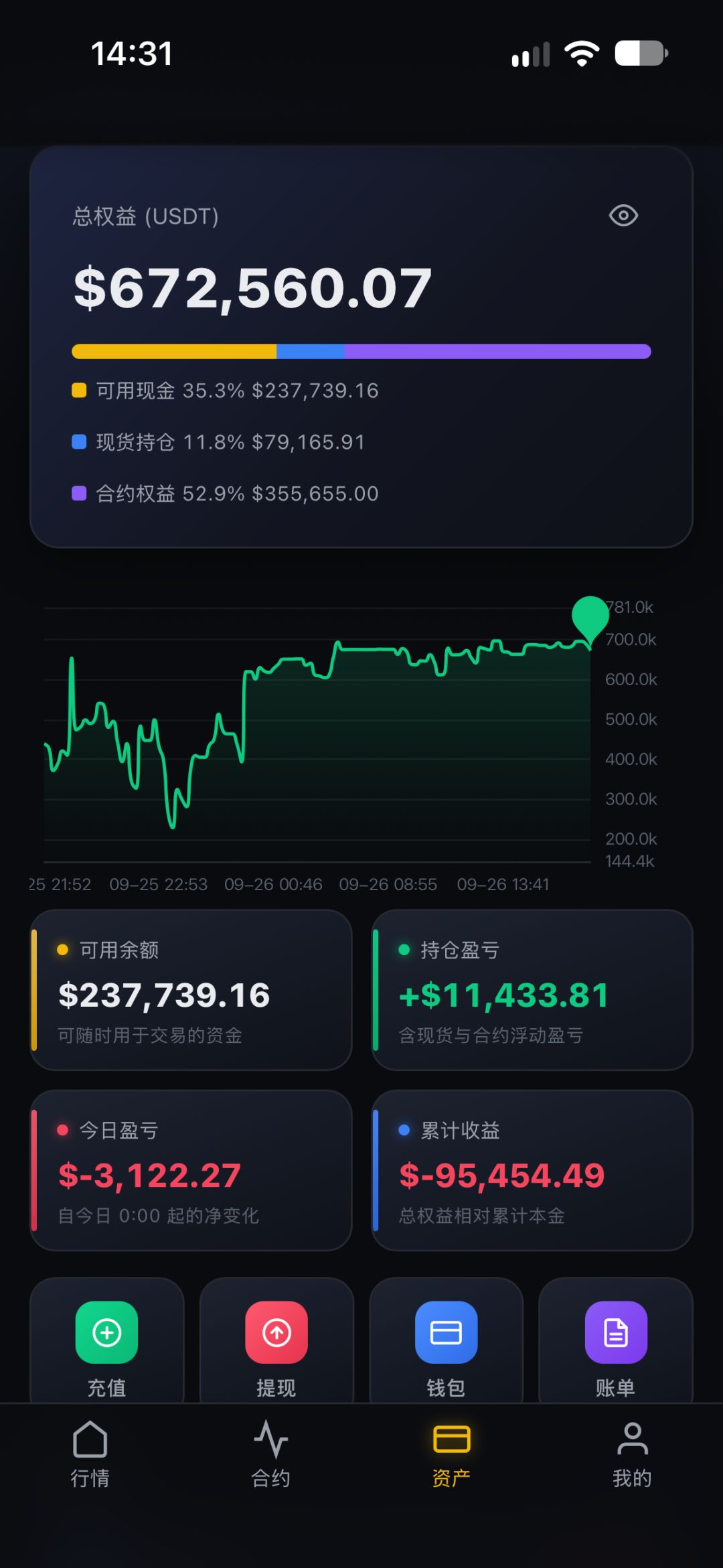Open the 提现 withdraw option
This screenshot has height=1568, width=723.
coord(276,1342)
